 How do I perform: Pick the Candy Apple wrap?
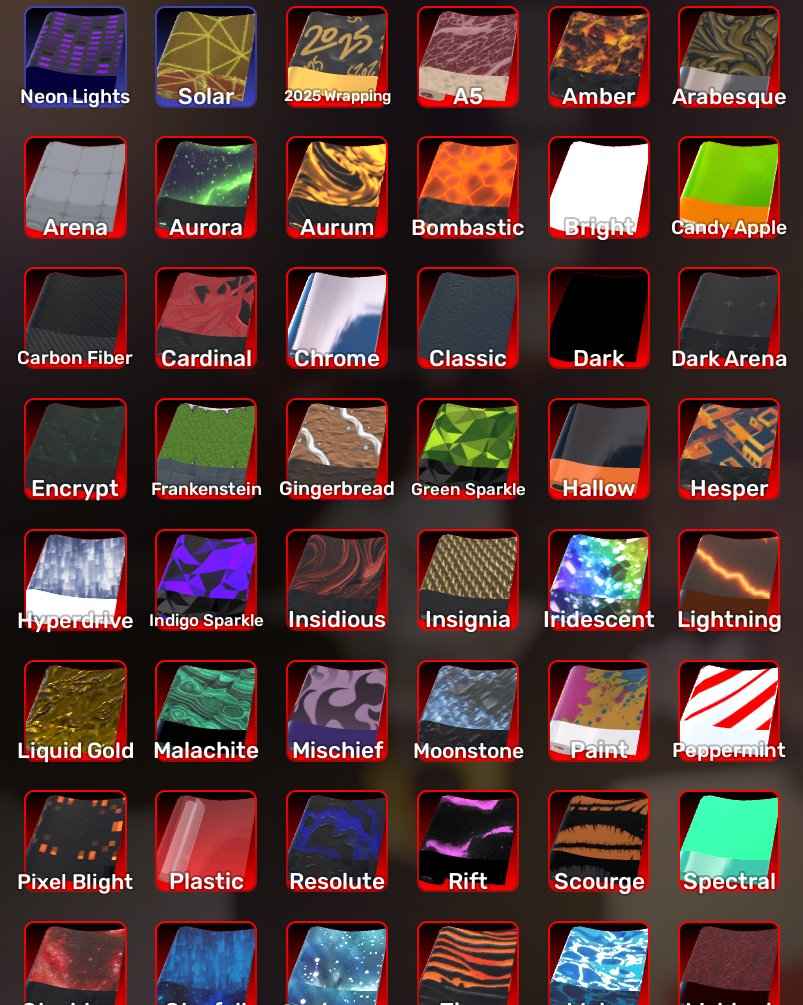pos(729,188)
